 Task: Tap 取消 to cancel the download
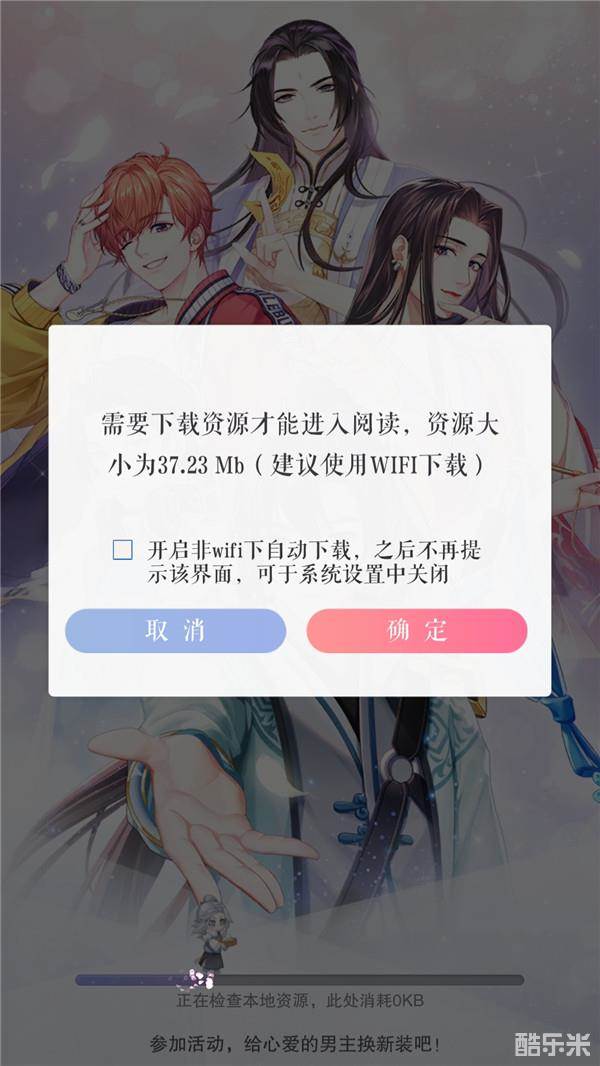(x=175, y=631)
